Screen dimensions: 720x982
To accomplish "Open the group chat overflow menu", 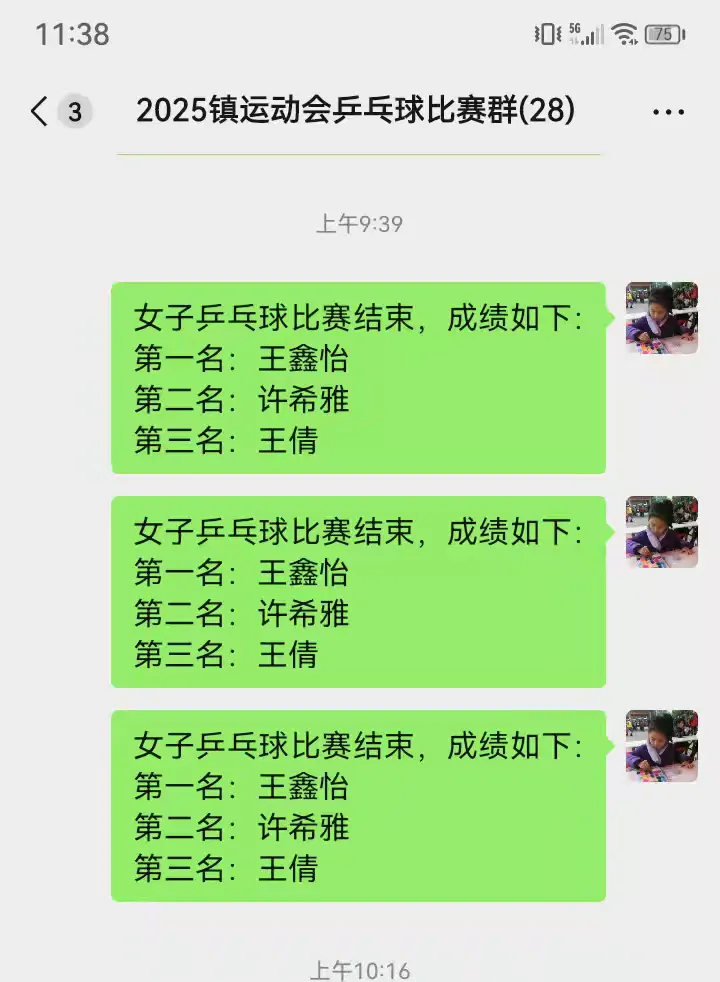I will point(668,112).
